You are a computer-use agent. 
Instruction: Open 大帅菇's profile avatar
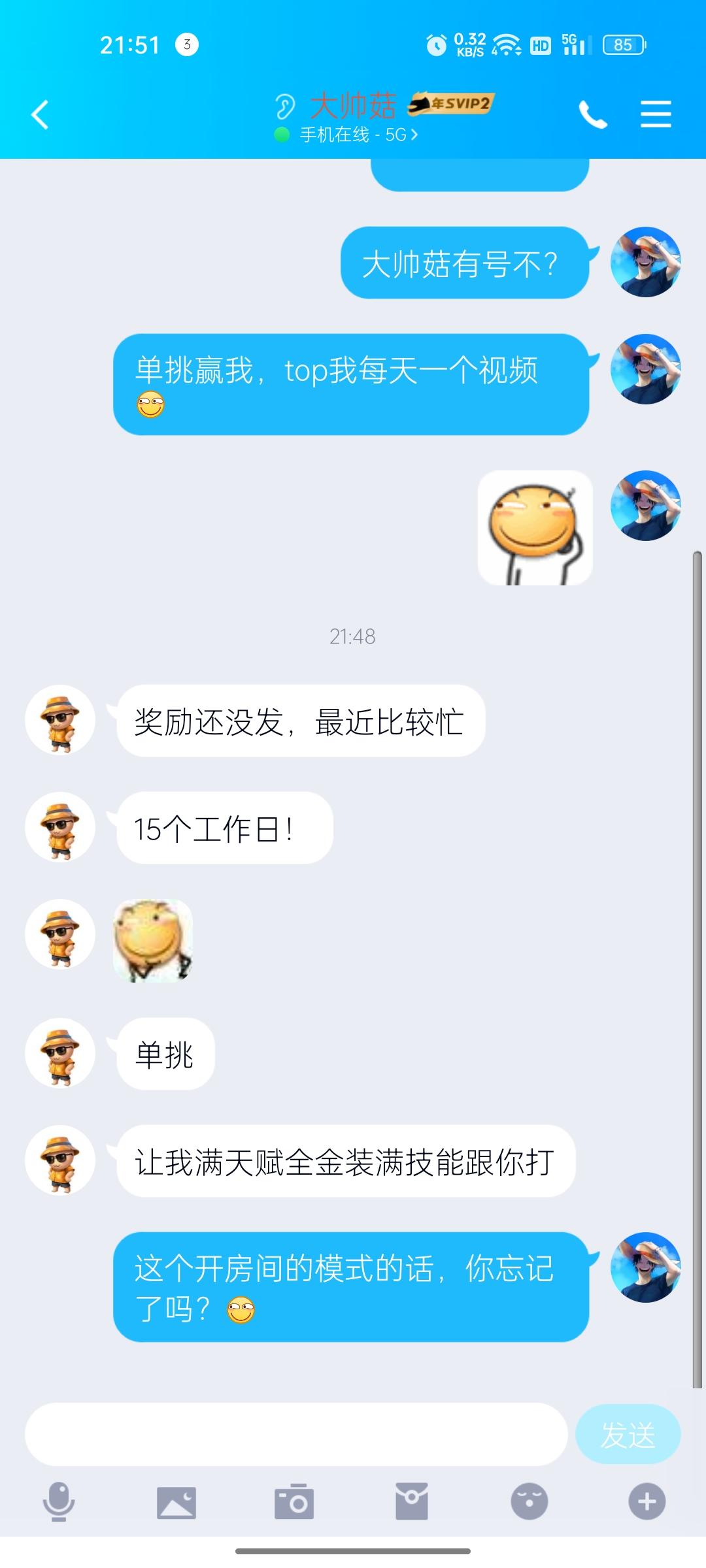(x=59, y=721)
